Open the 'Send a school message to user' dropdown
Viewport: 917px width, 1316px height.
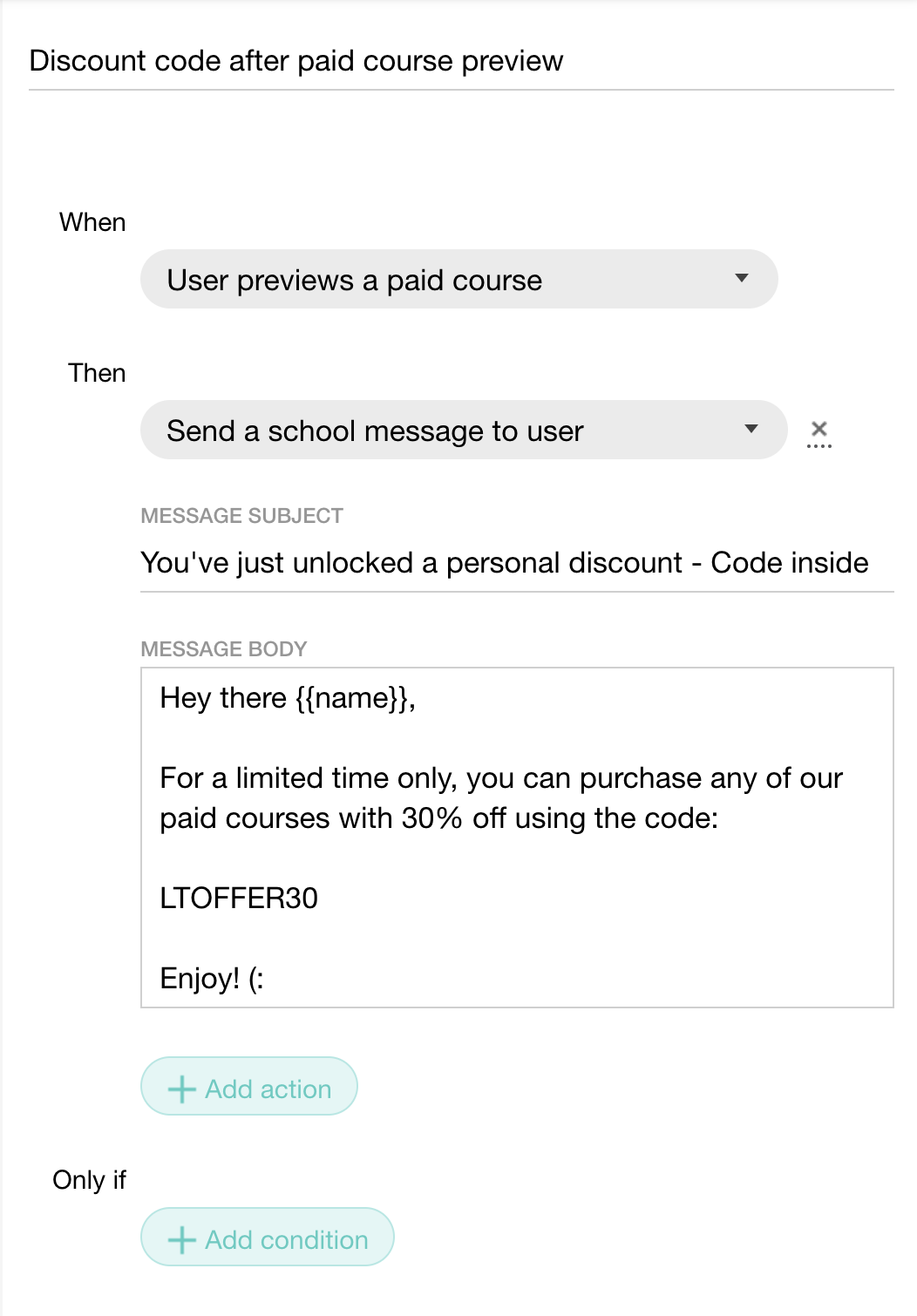pyautogui.click(x=463, y=431)
